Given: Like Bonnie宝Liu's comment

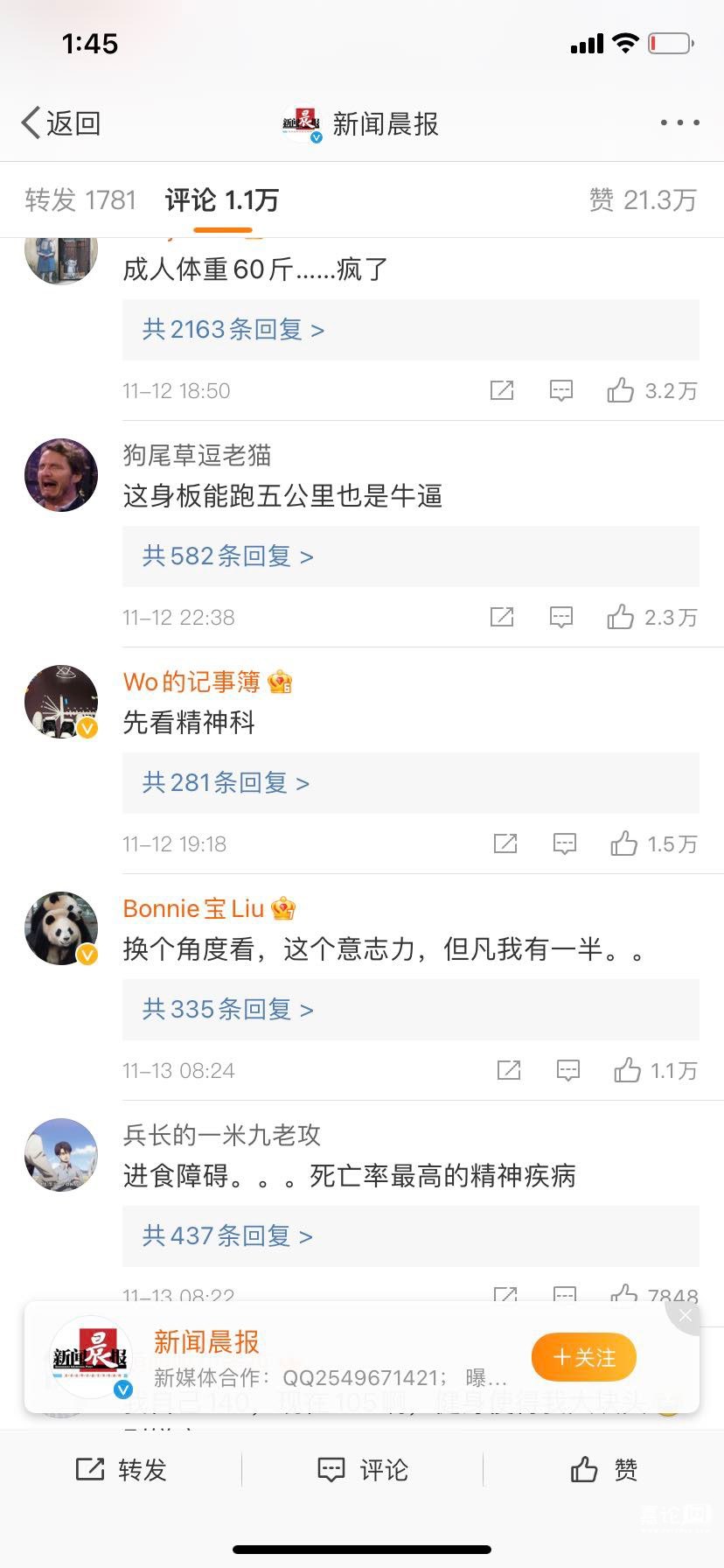Looking at the screenshot, I should 655,1070.
